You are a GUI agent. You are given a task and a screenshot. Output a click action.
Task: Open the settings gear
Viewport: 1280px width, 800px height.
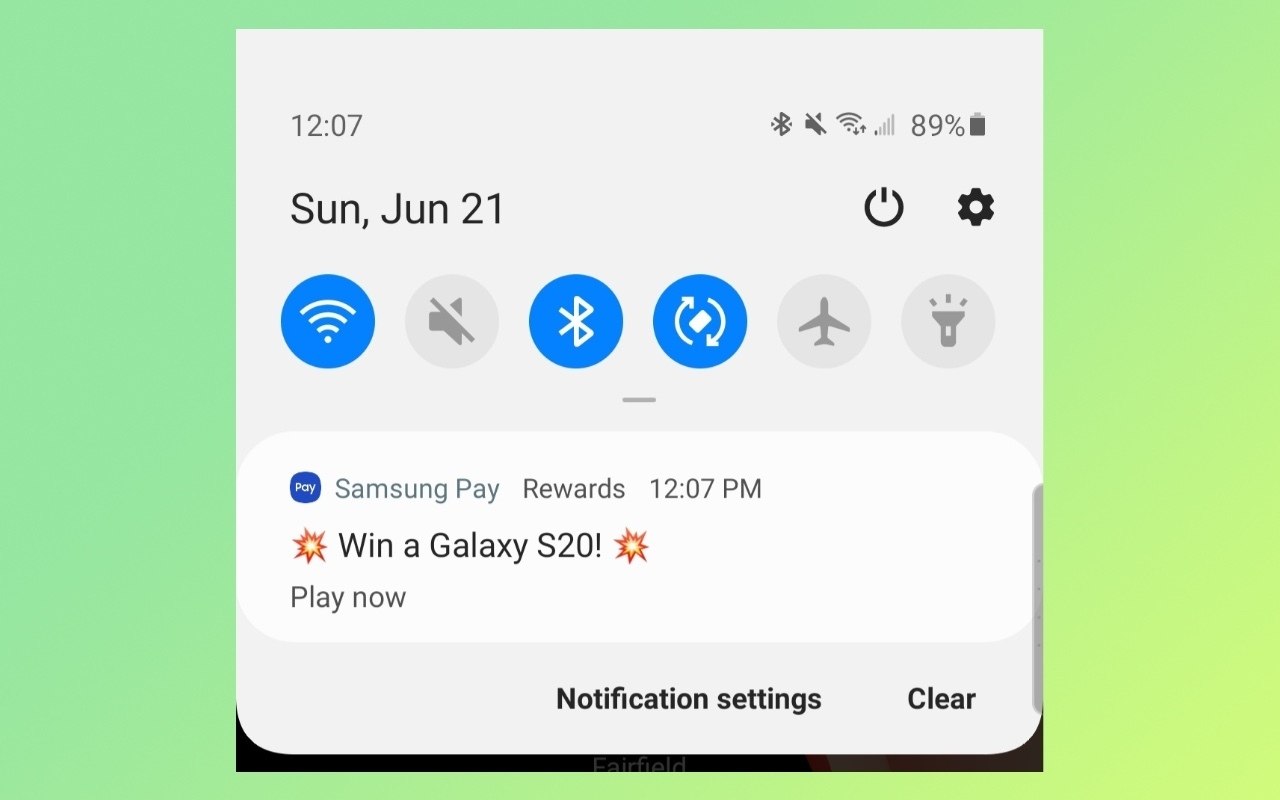coord(975,208)
